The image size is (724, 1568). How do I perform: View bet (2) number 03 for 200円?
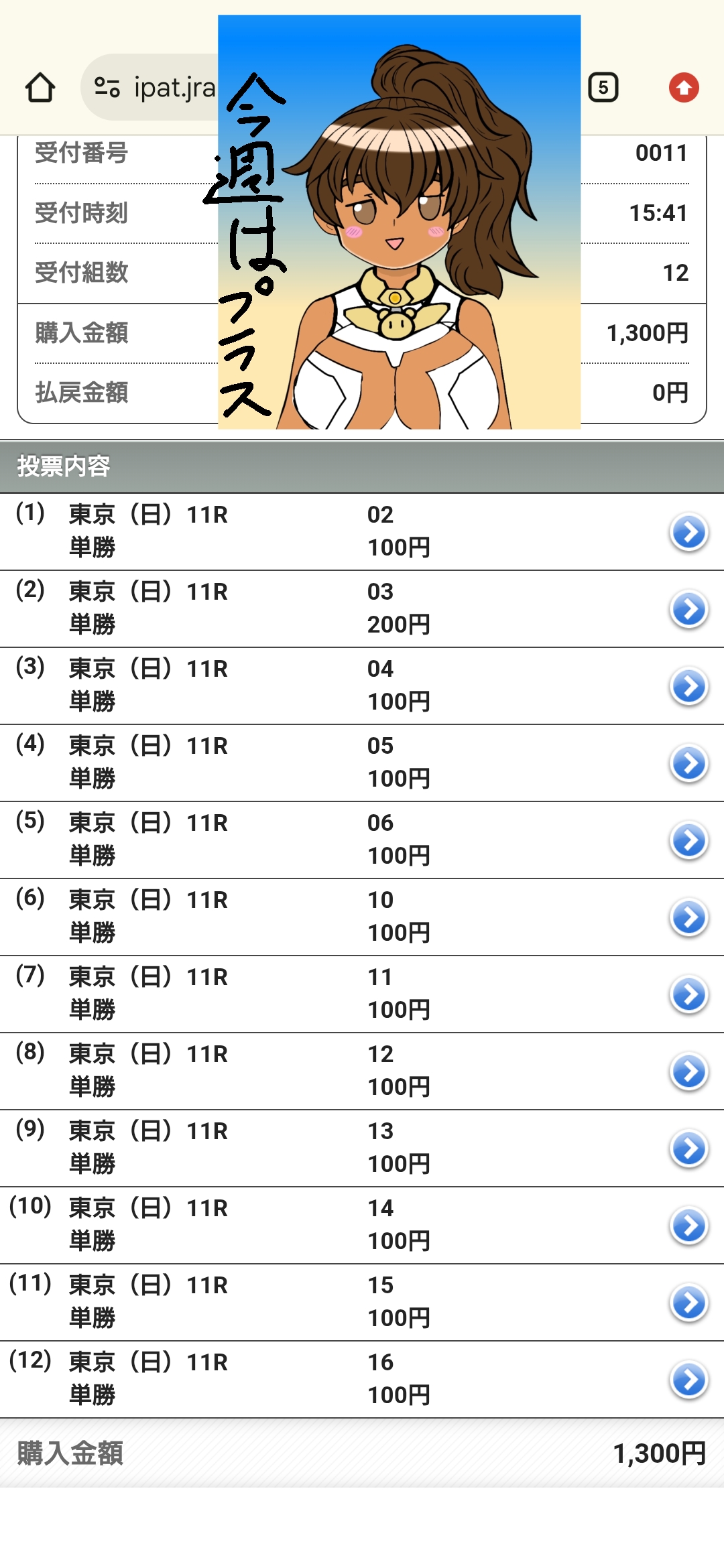pyautogui.click(x=688, y=610)
